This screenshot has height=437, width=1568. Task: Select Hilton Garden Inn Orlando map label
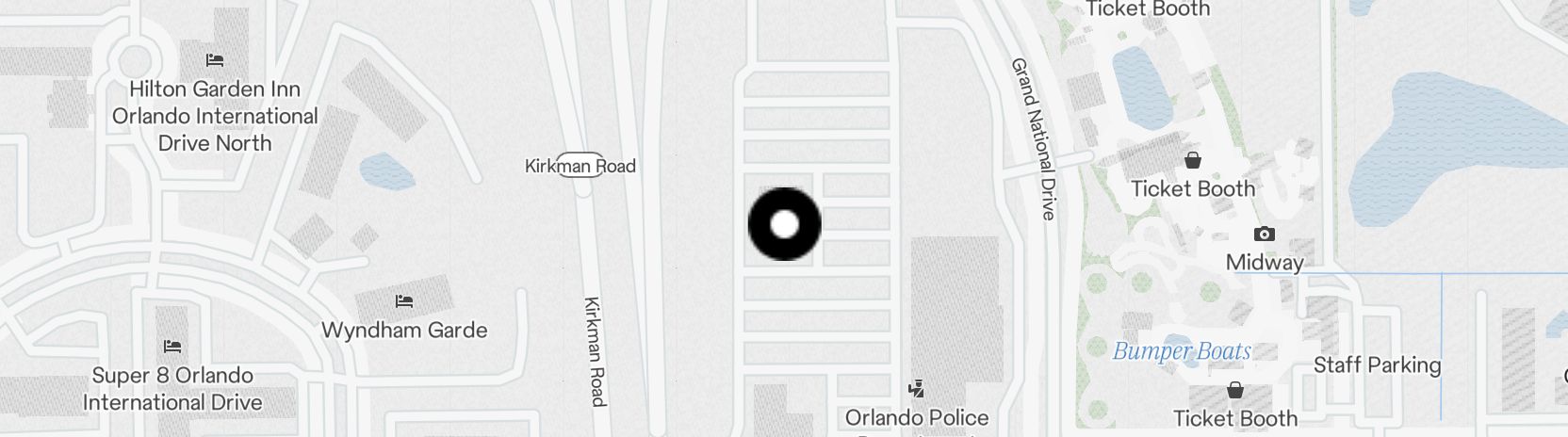[215, 116]
